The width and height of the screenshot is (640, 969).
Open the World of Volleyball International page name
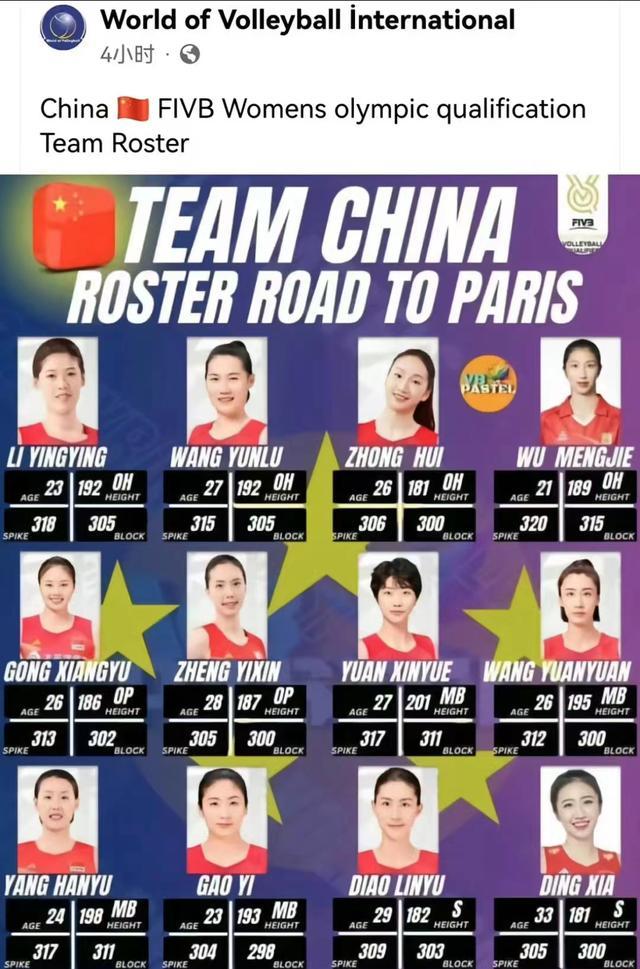click(x=308, y=19)
